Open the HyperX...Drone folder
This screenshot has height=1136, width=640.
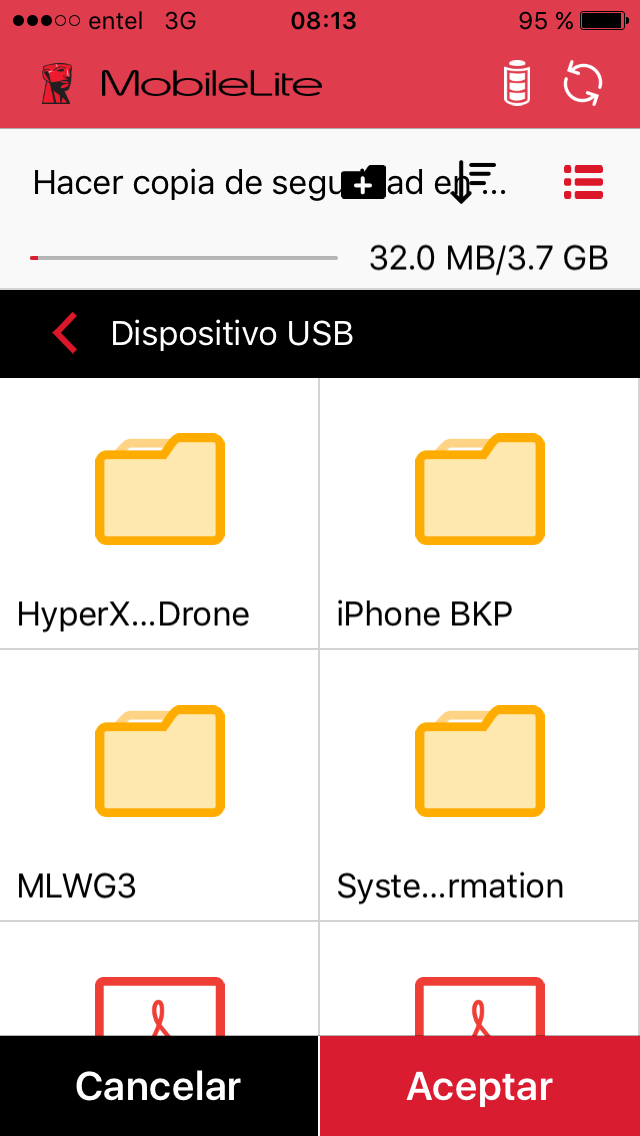click(159, 514)
